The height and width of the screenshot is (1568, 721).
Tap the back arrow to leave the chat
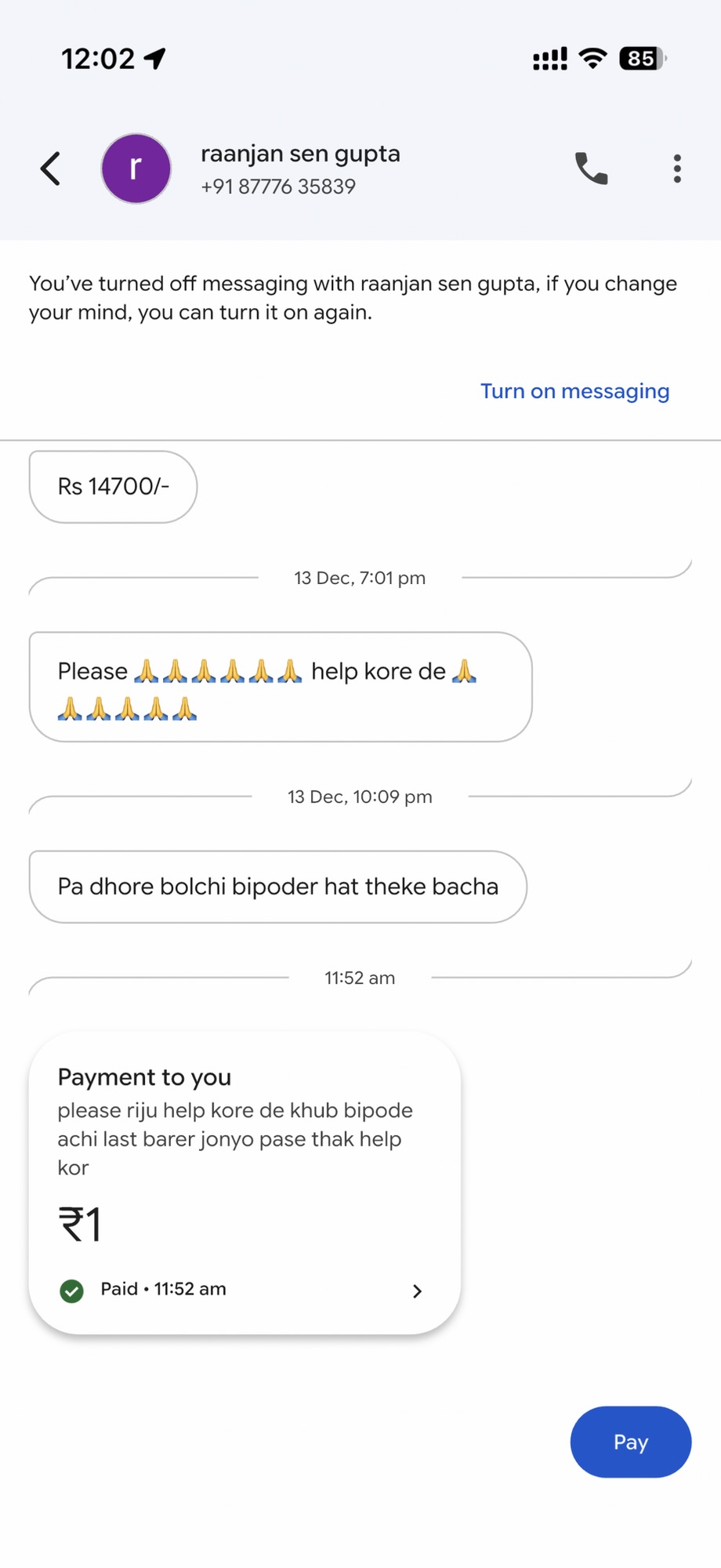(x=49, y=169)
